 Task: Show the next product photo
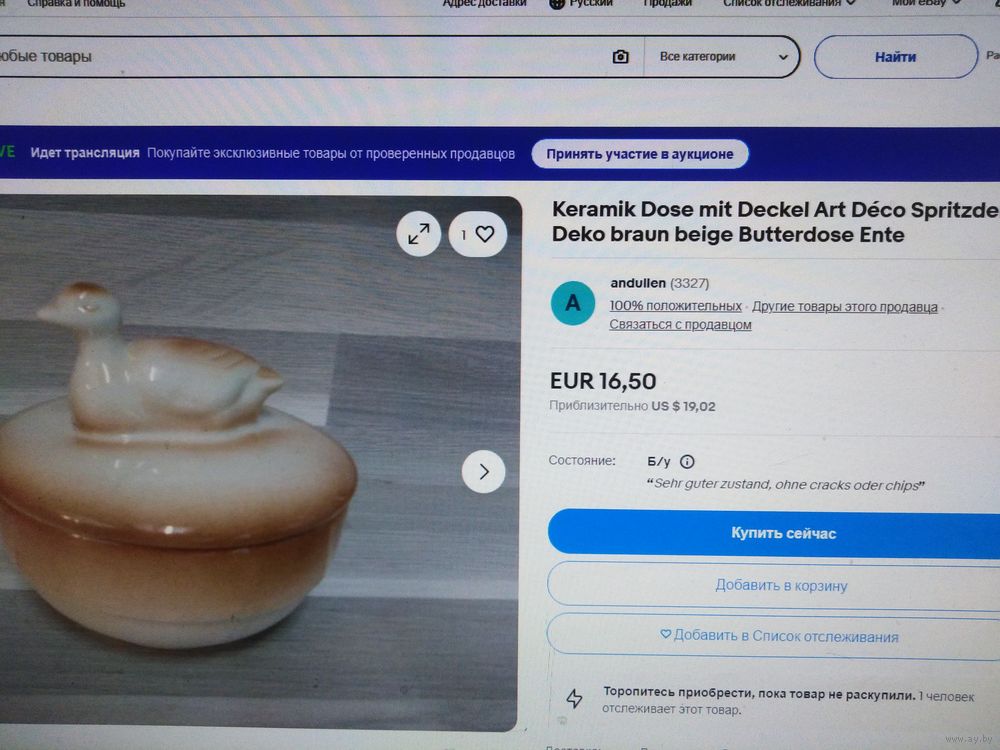(484, 471)
